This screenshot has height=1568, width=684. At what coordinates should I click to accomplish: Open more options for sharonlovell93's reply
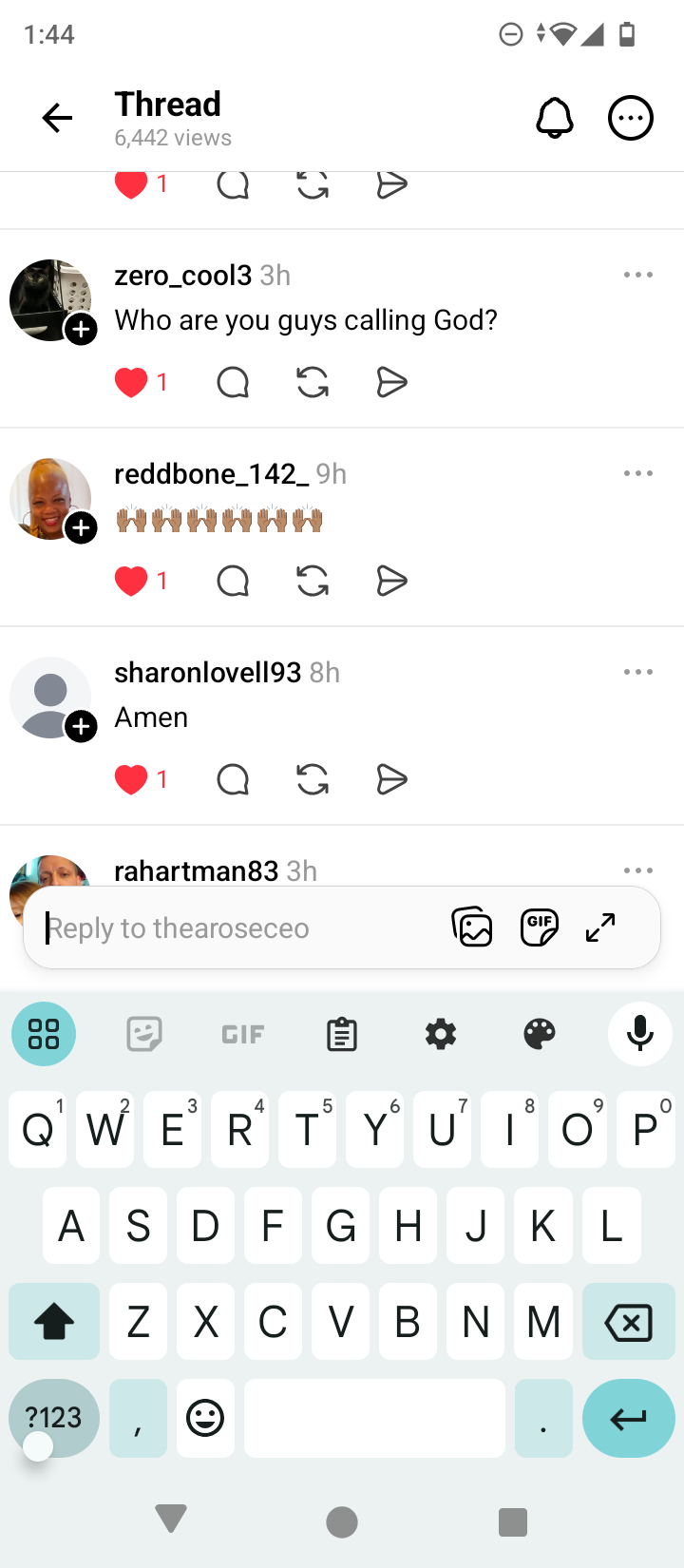coord(638,673)
